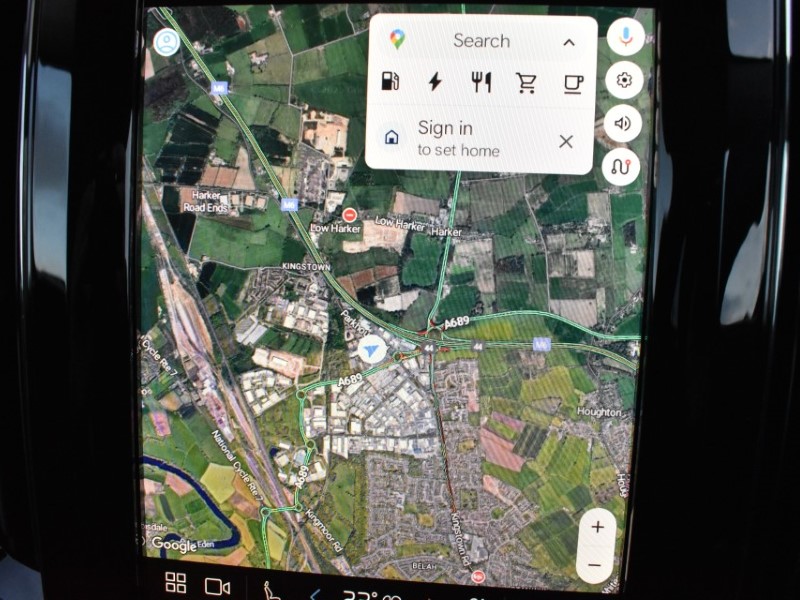Open the camera view
Screen dimensions: 800x600
click(x=217, y=585)
